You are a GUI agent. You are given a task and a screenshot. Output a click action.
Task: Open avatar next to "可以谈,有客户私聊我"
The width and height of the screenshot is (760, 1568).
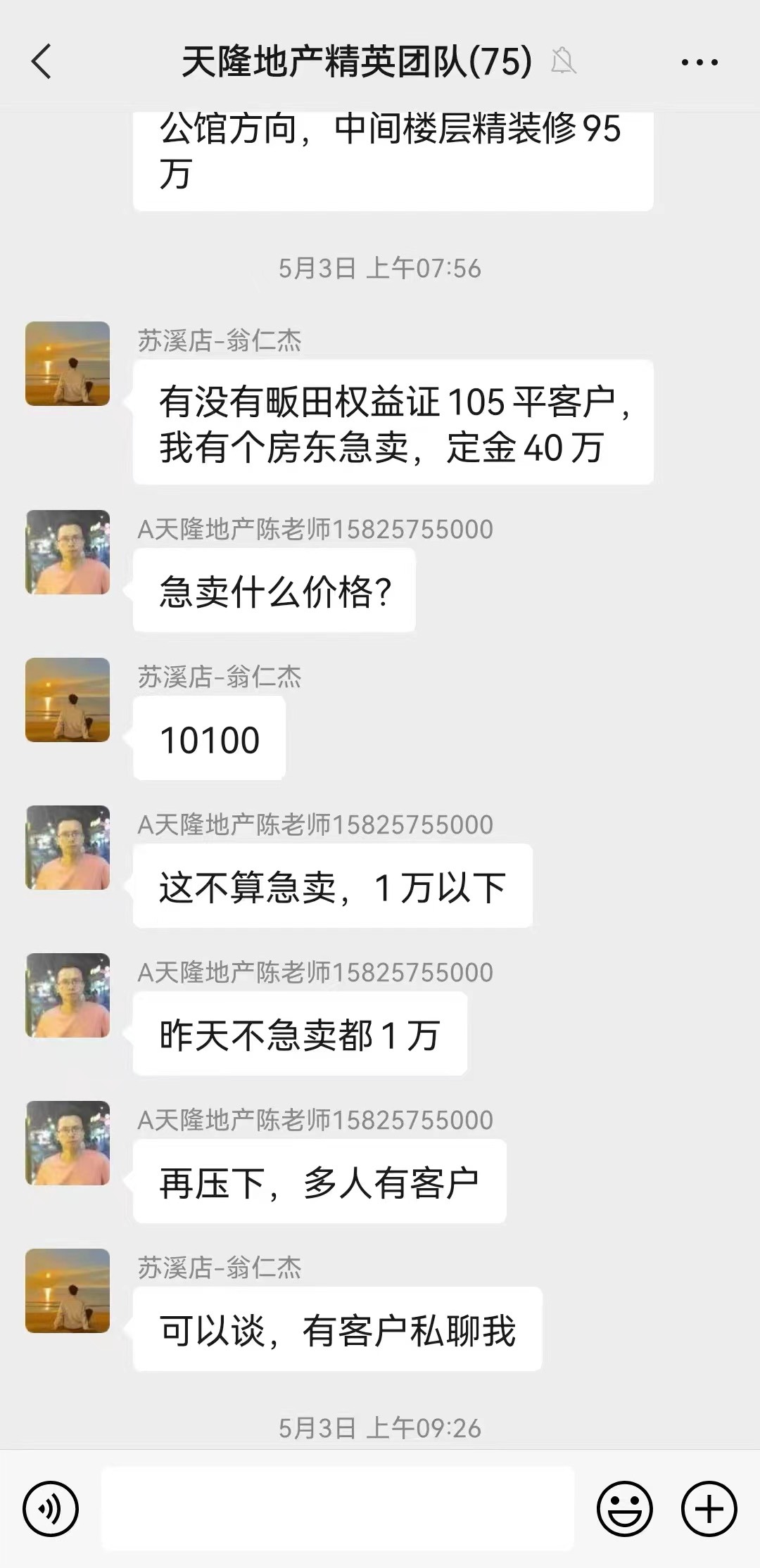pyautogui.click(x=68, y=1291)
